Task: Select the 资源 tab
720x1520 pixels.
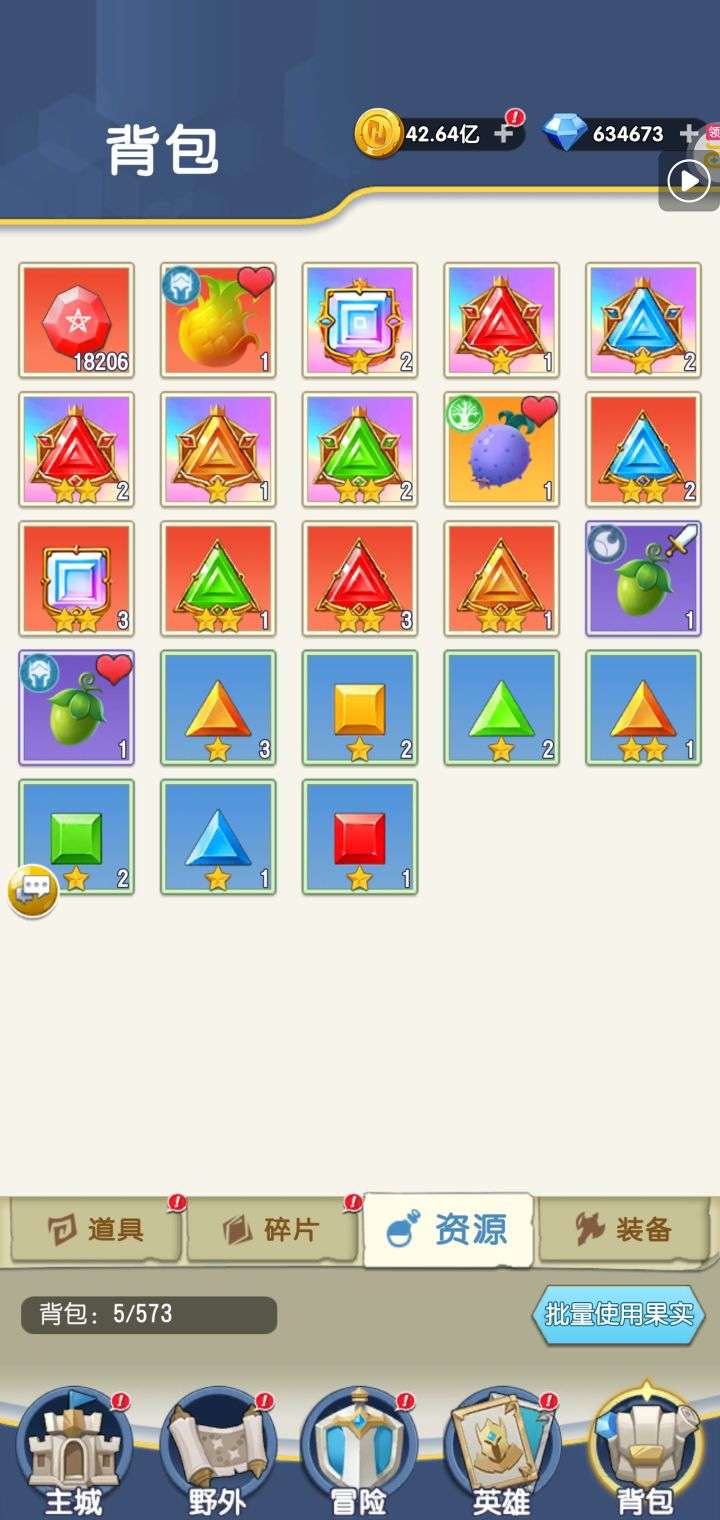Action: (449, 1229)
